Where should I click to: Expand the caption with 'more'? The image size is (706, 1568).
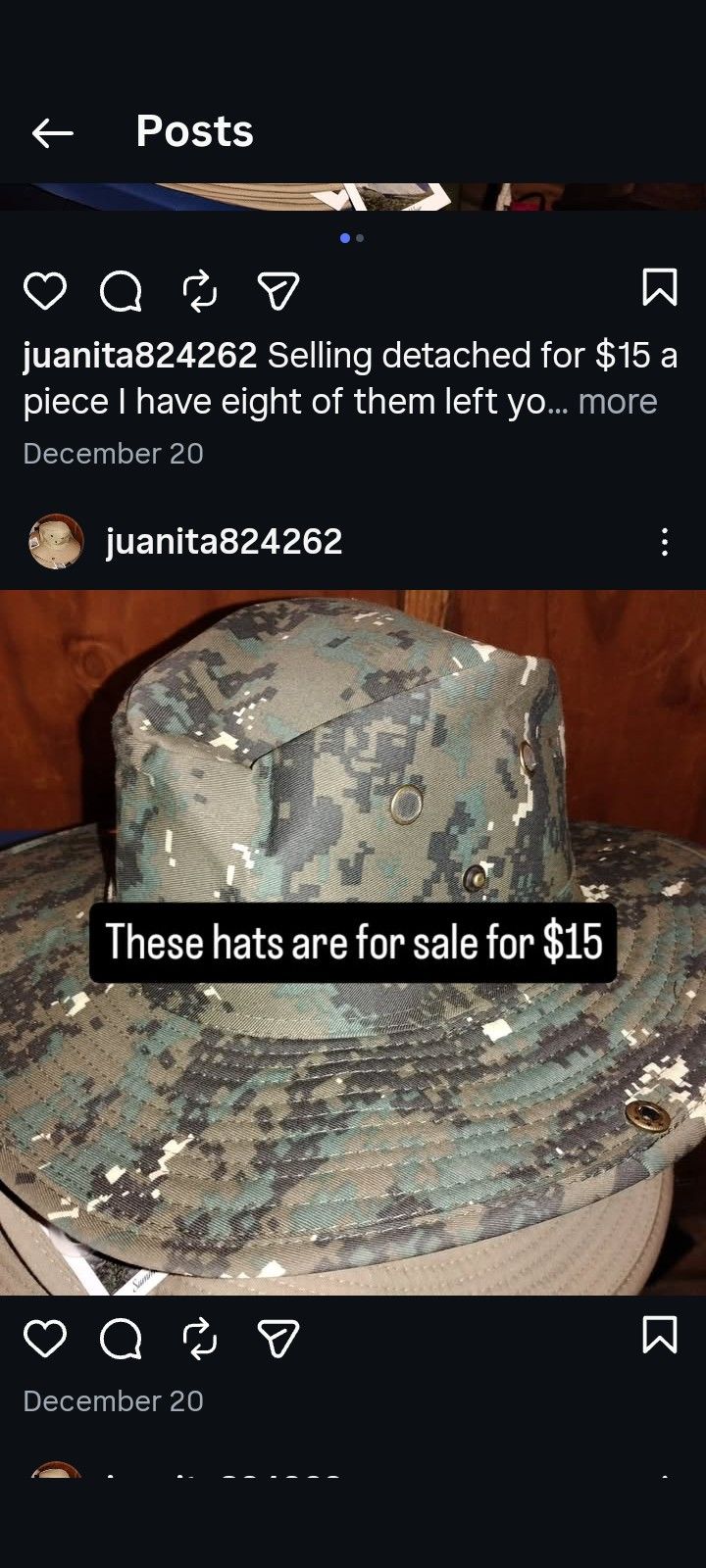618,402
